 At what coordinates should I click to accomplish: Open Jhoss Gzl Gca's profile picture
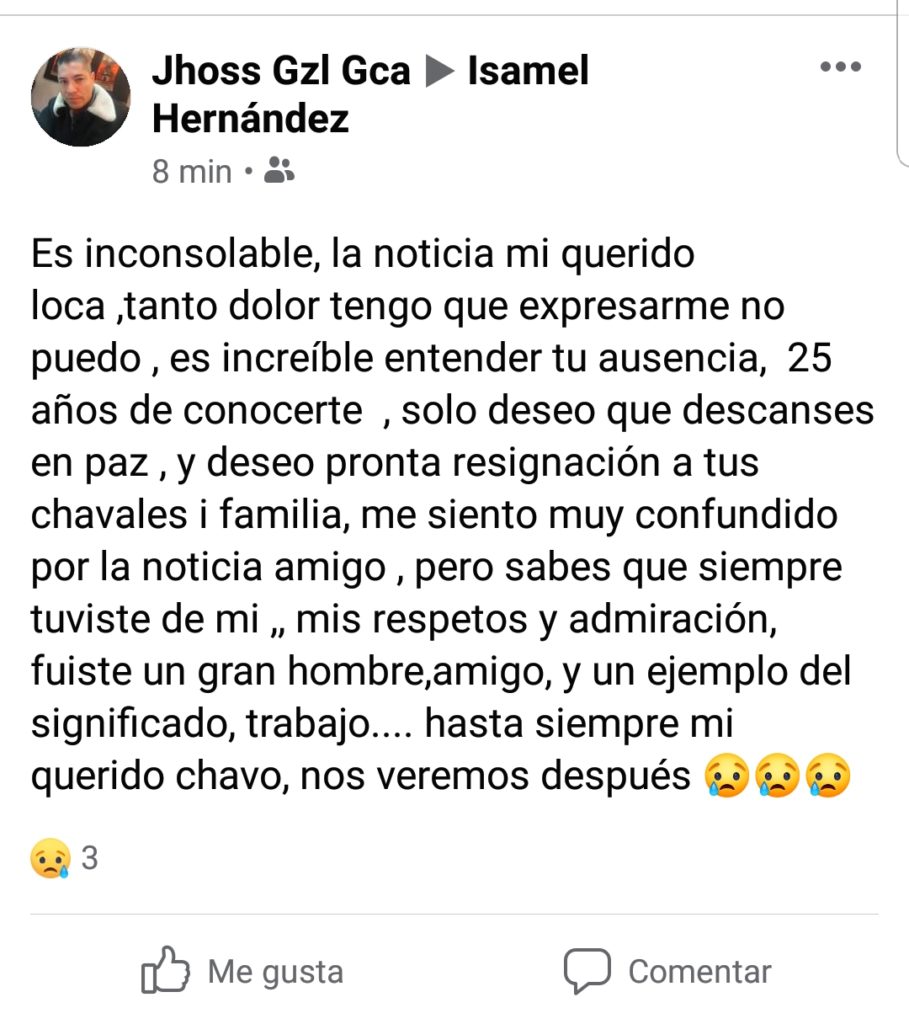coord(82,97)
